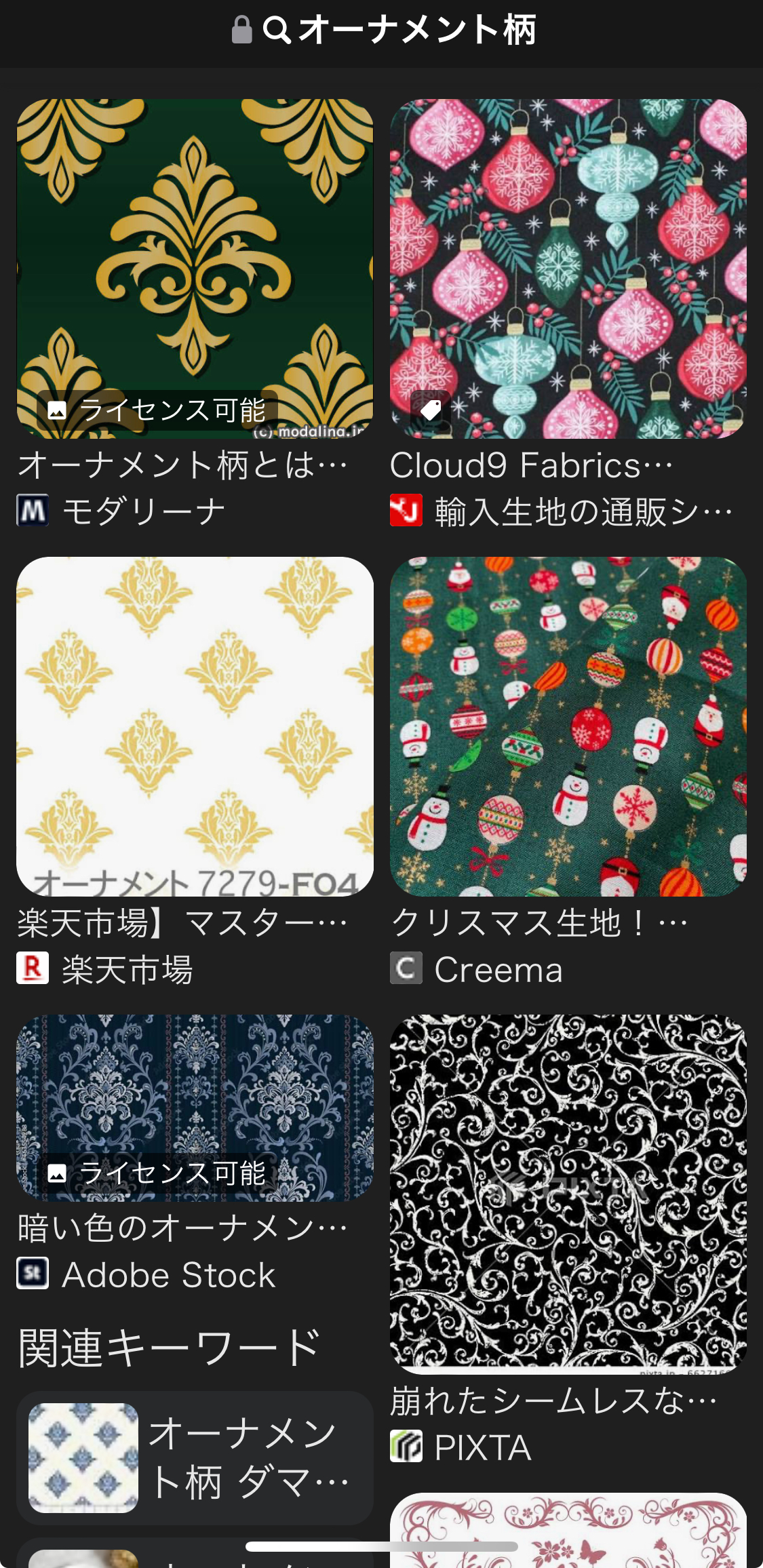This screenshot has width=763, height=1568.
Task: Open the Creema Christmas fabric image
Action: pos(568,726)
